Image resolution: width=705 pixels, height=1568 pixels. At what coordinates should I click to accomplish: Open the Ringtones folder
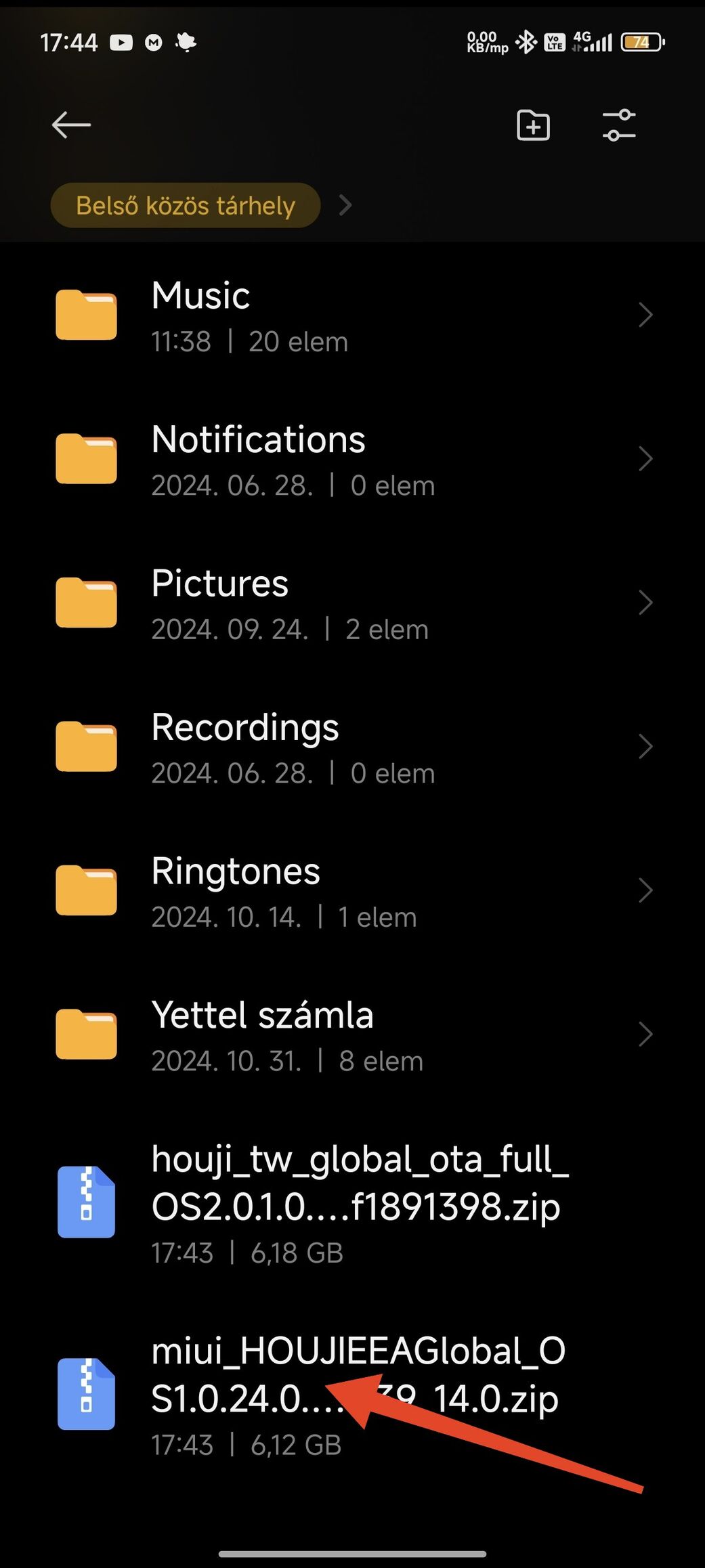pyautogui.click(x=352, y=891)
